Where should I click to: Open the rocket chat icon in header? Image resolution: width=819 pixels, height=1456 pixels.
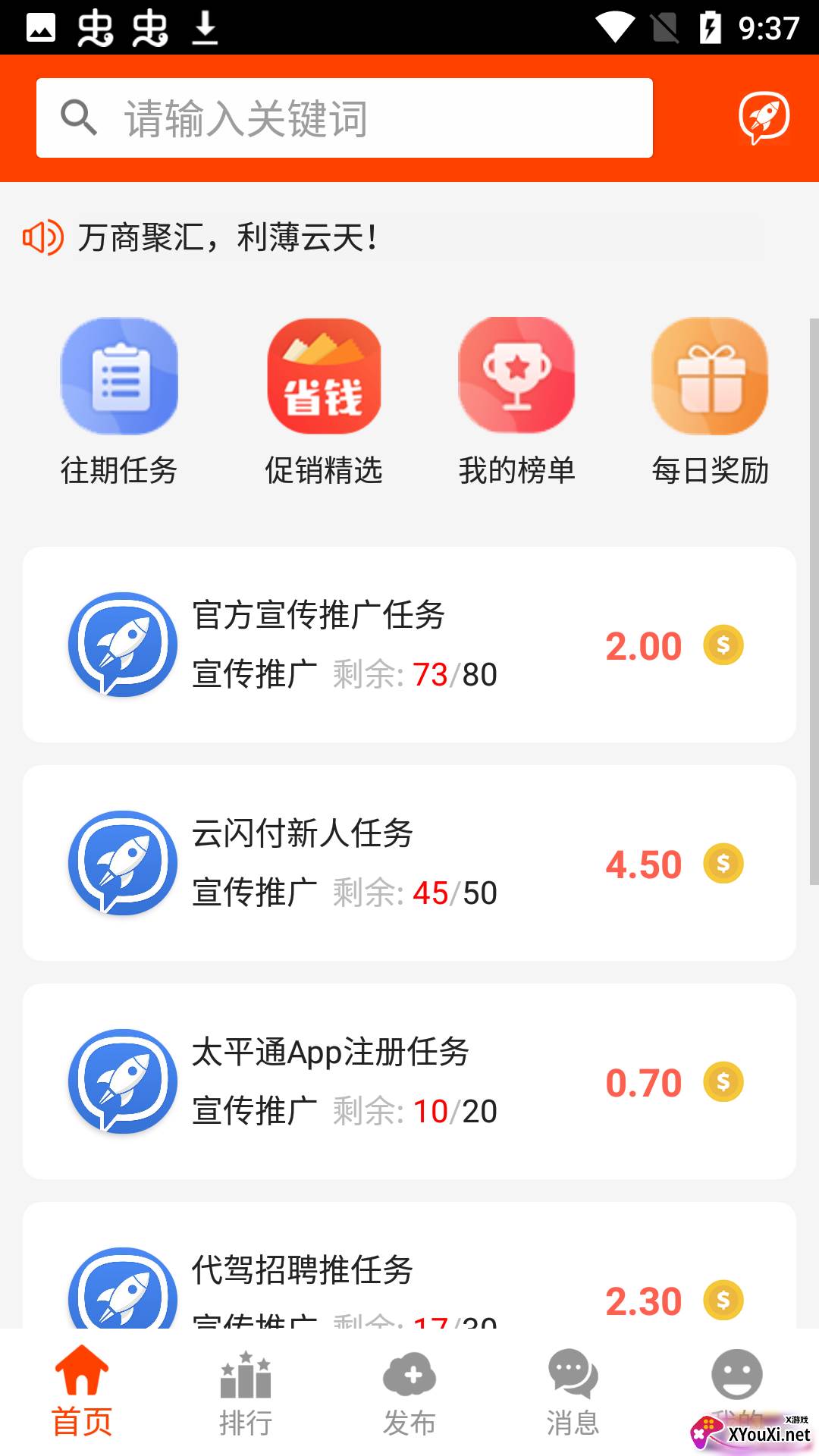click(764, 118)
